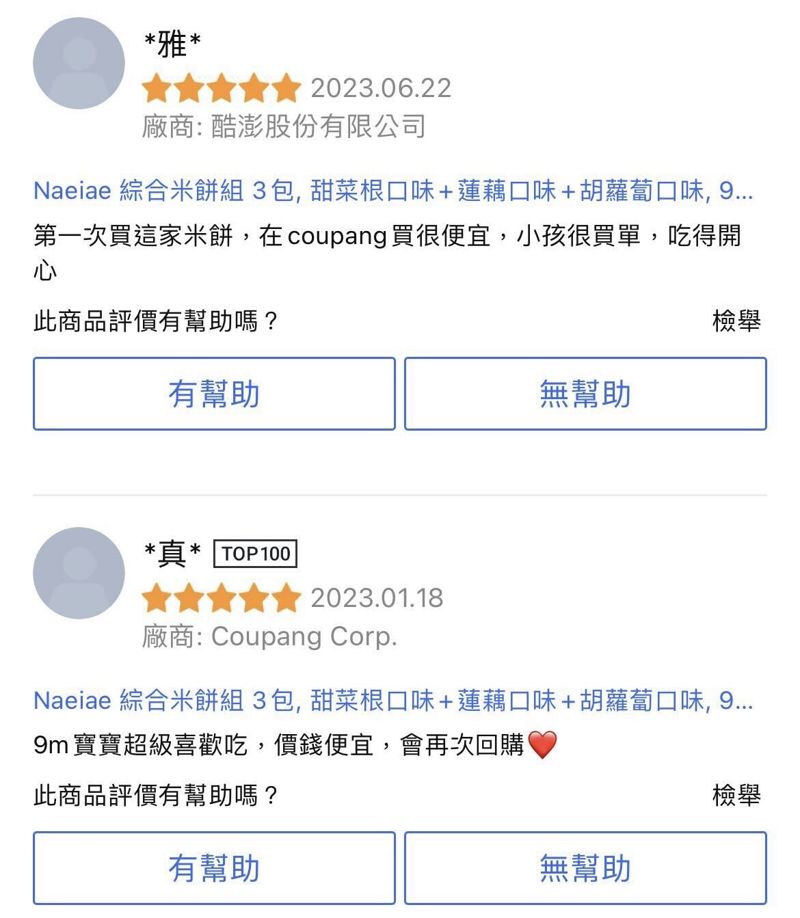Report *雅*'s review with 檢舉
Image resolution: width=800 pixels, height=918 pixels.
[736, 322]
